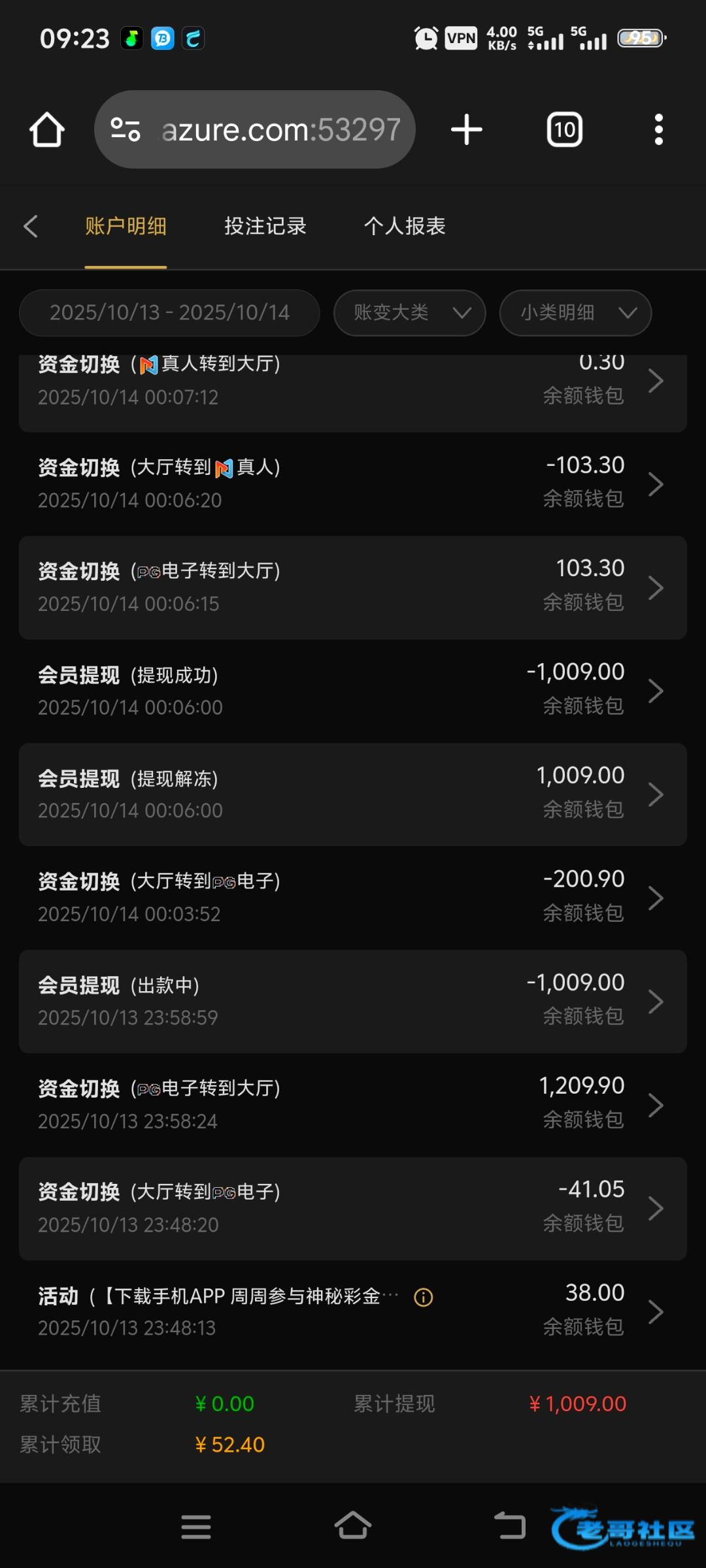This screenshot has height=1568, width=706.
Task: Open the browser overflow menu
Action: point(658,129)
